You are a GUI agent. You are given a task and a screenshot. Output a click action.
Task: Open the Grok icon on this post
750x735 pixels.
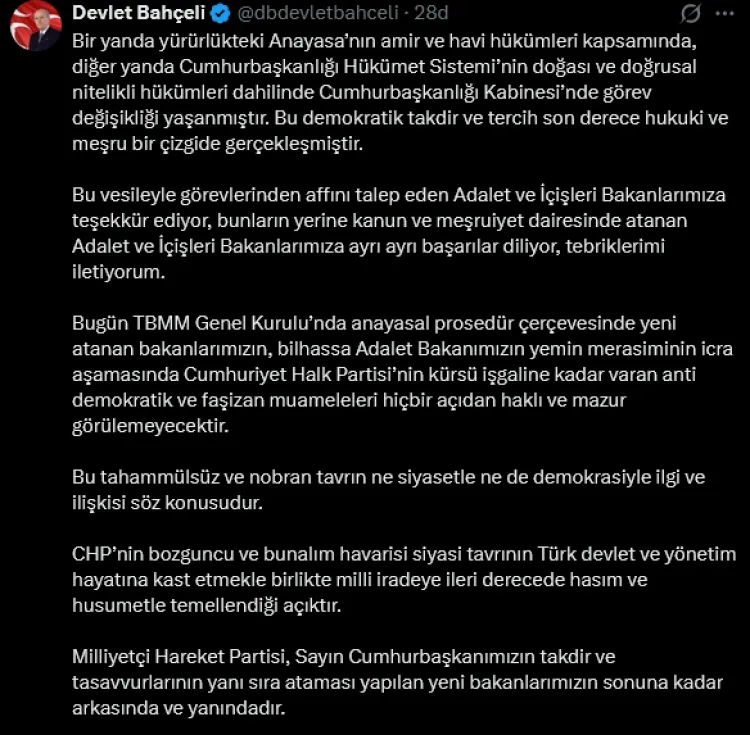(x=690, y=14)
